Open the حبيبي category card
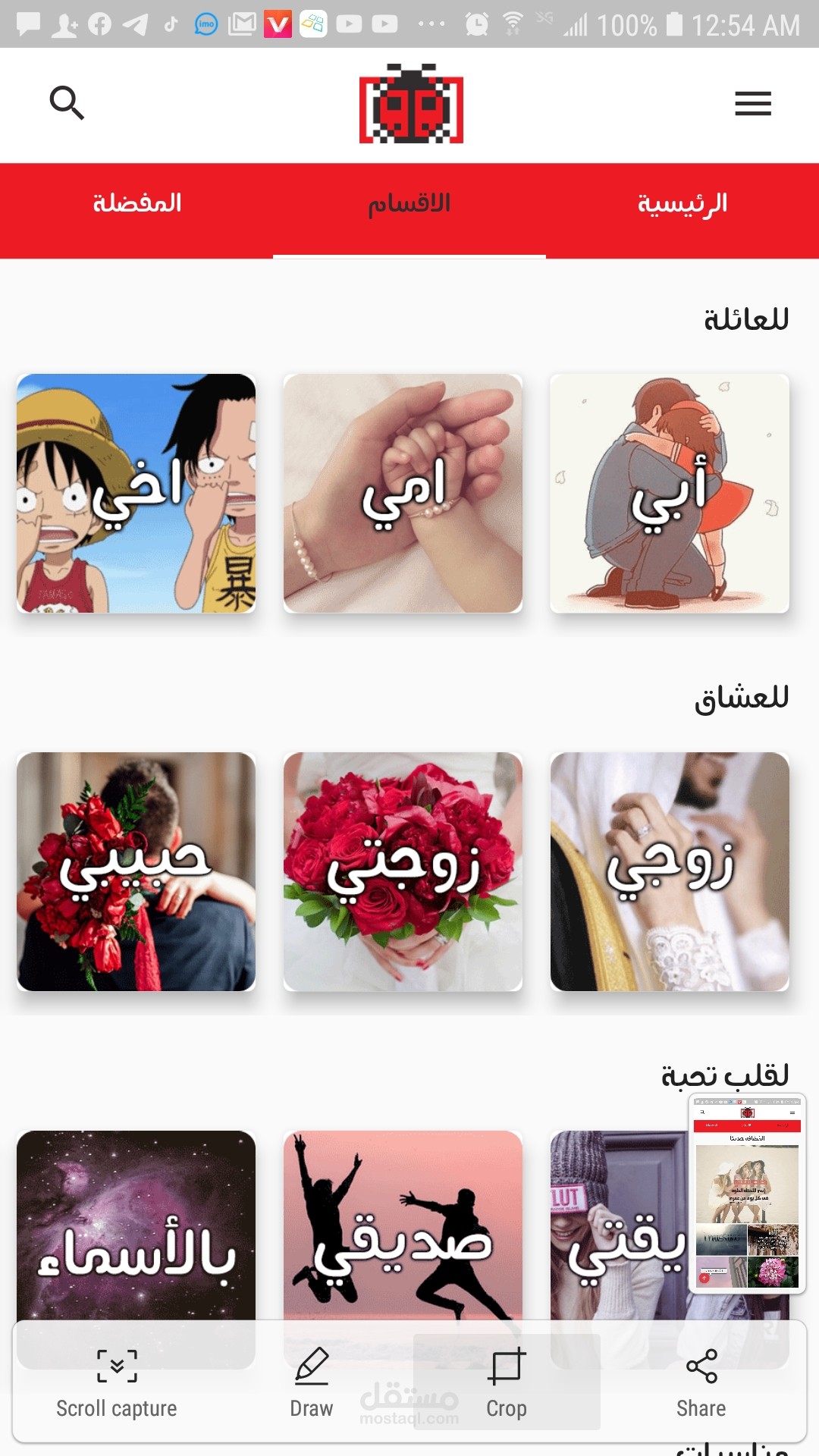 pyautogui.click(x=136, y=871)
